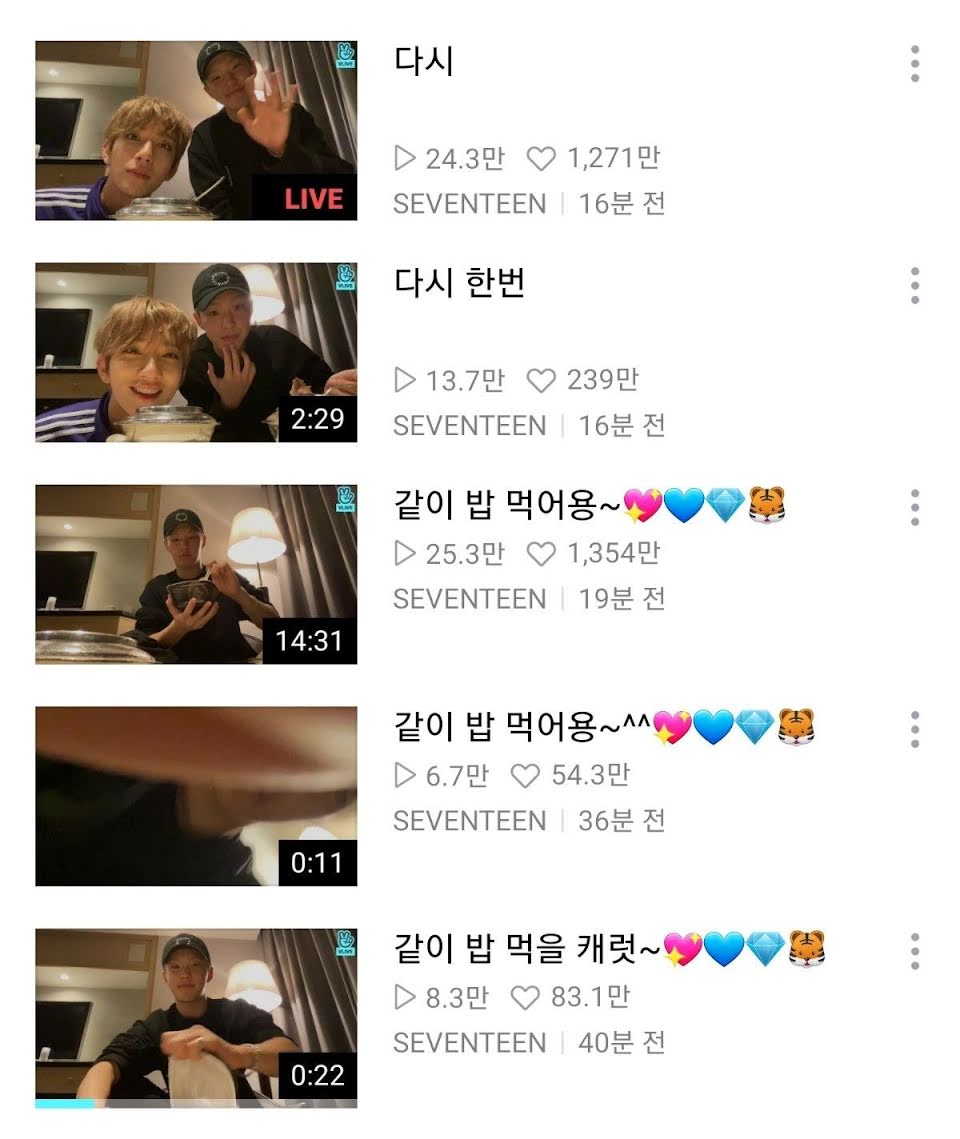
Task: Open overflow menu for 다시 video
Action: pyautogui.click(x=914, y=64)
